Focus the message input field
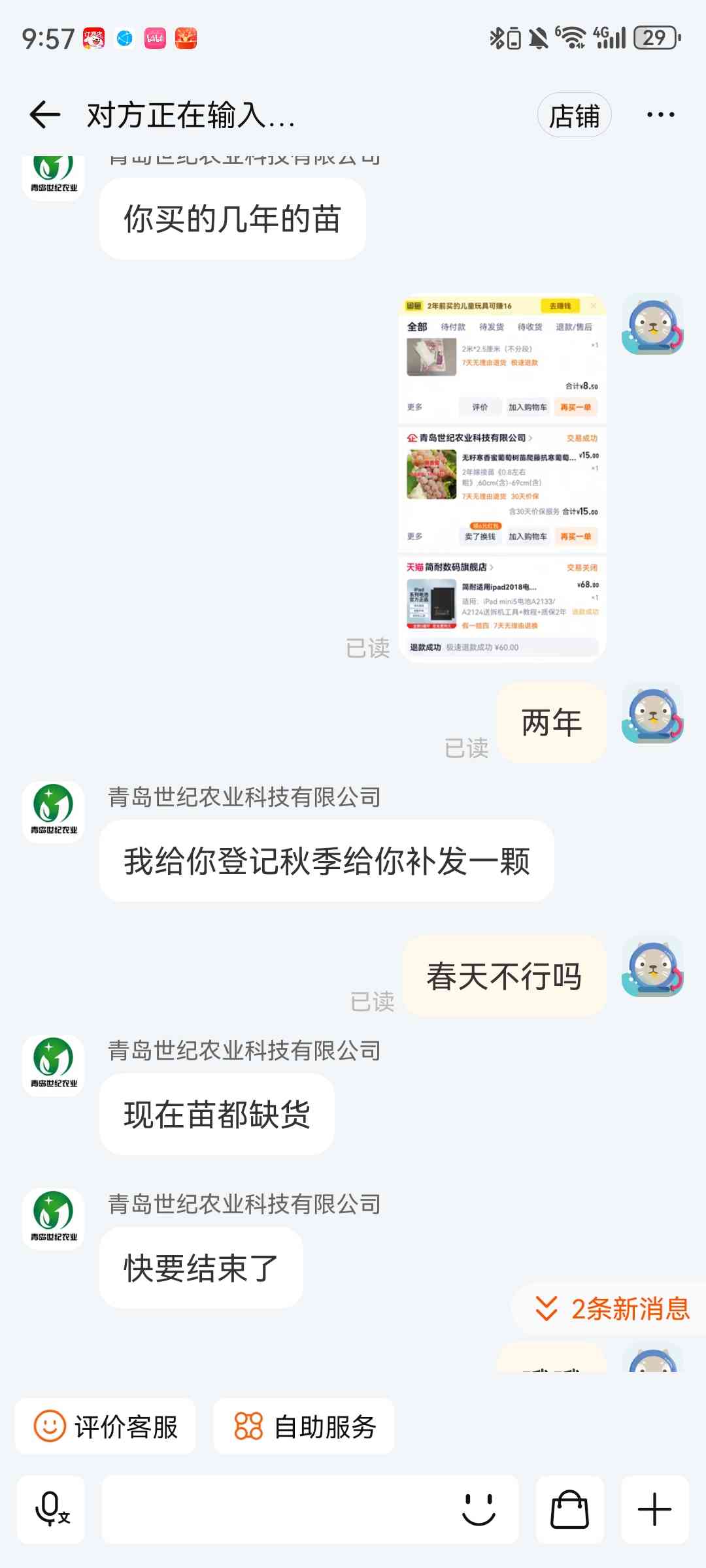706x1568 pixels. (x=275, y=1509)
